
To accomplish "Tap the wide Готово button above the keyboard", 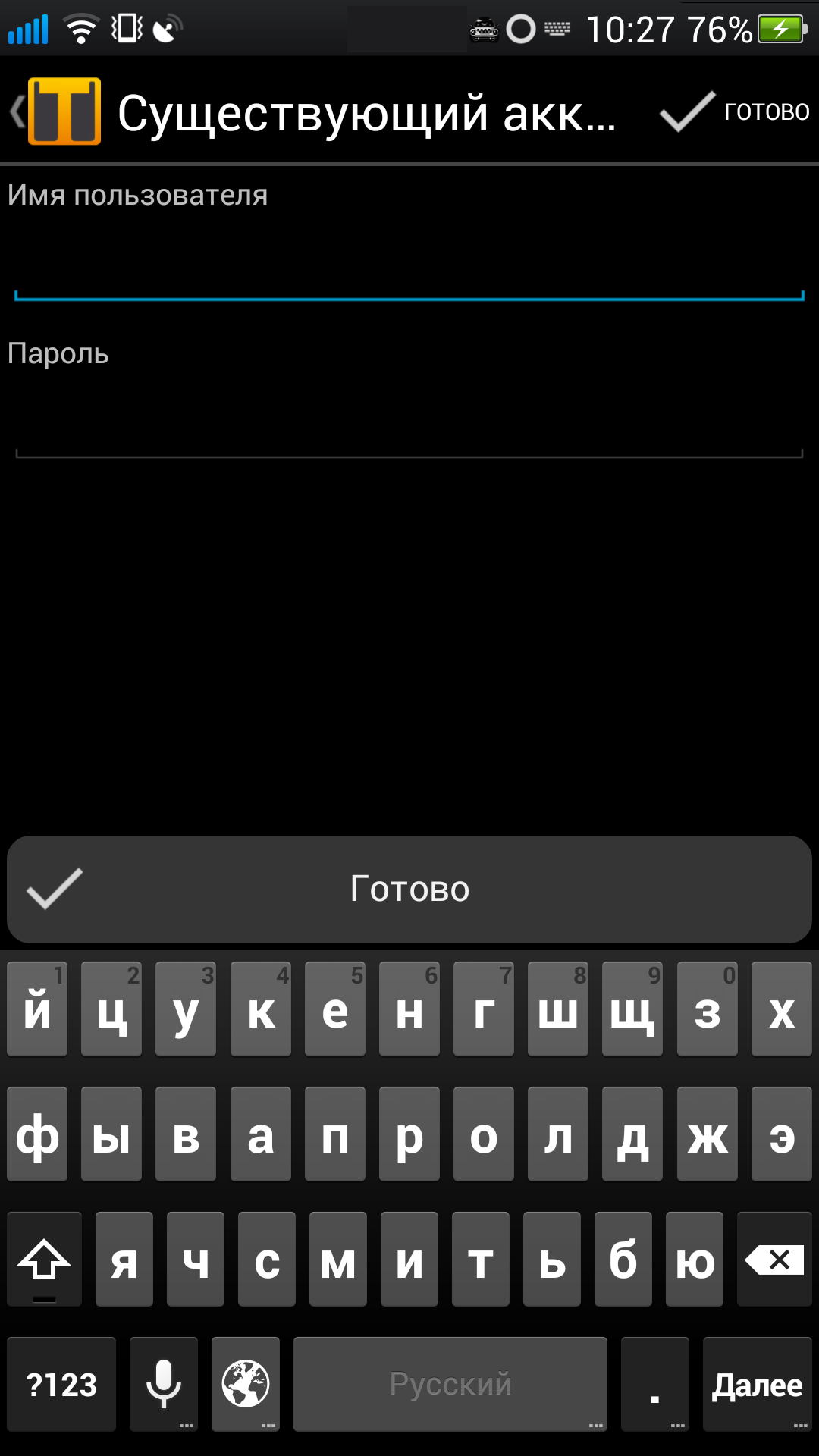I will (x=409, y=890).
